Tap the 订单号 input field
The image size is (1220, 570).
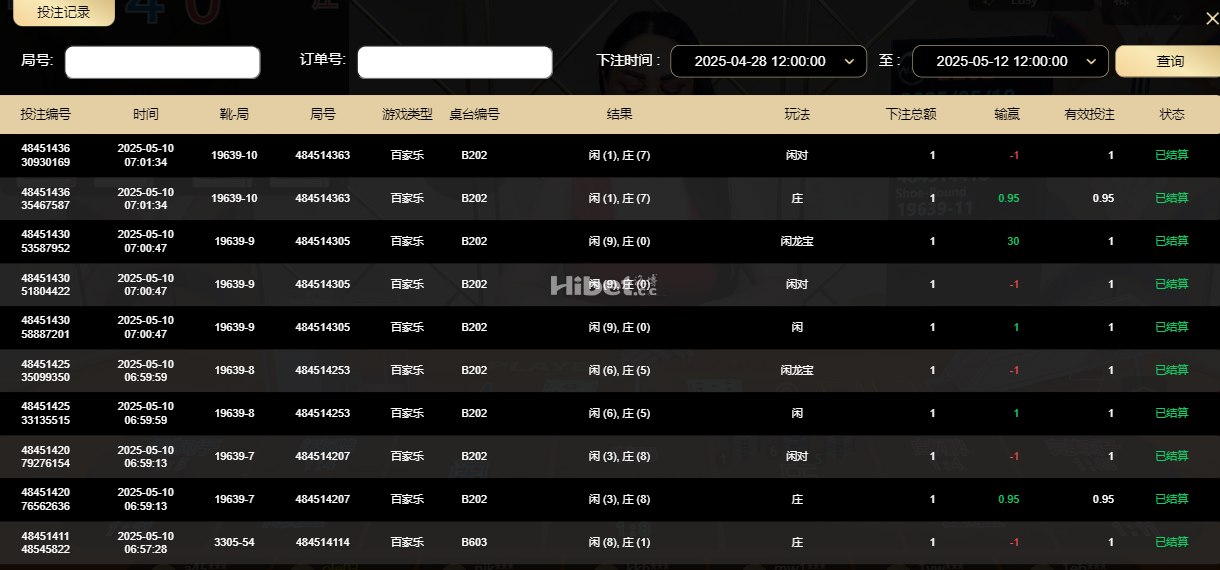[454, 62]
